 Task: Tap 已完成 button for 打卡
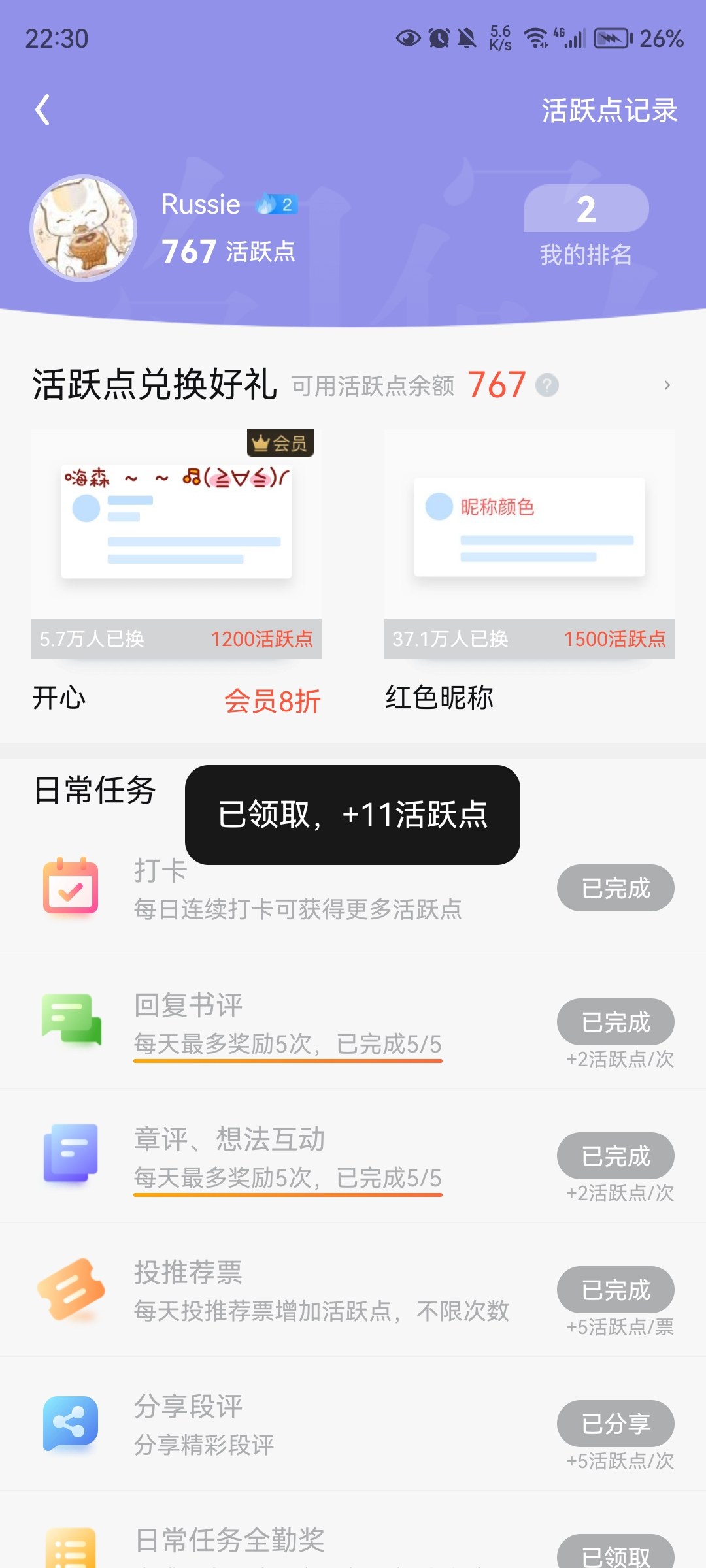point(615,888)
